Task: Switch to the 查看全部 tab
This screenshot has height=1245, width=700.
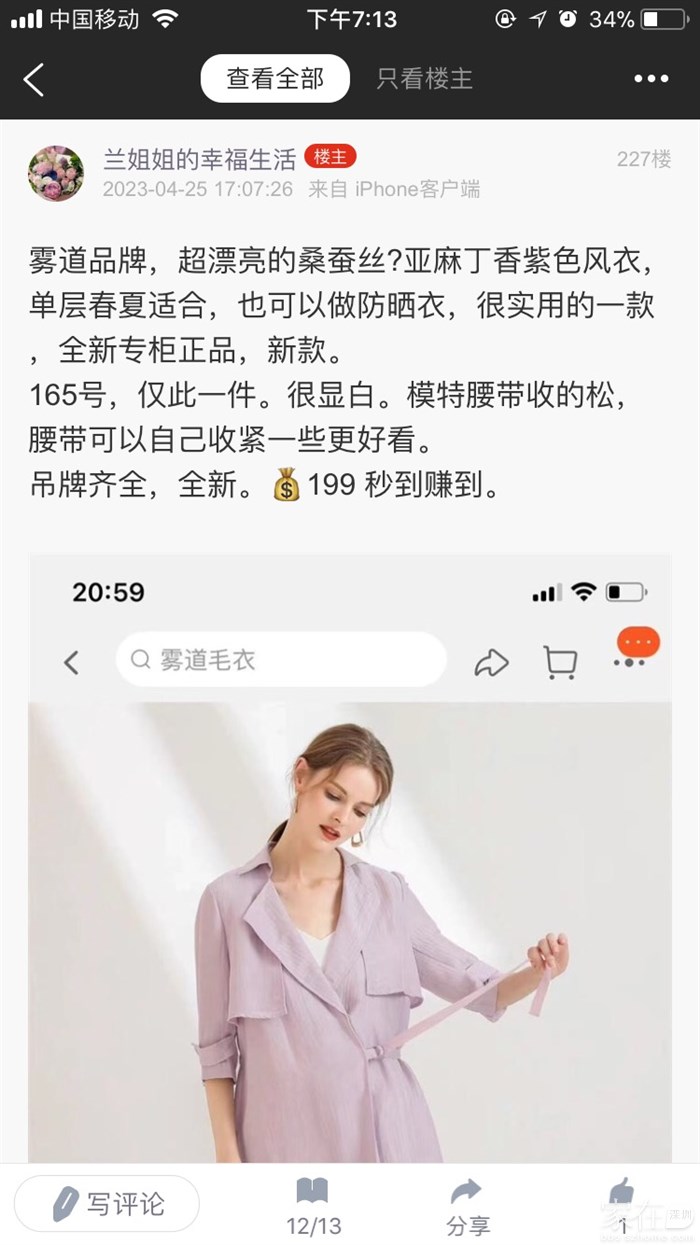Action: coord(275,79)
